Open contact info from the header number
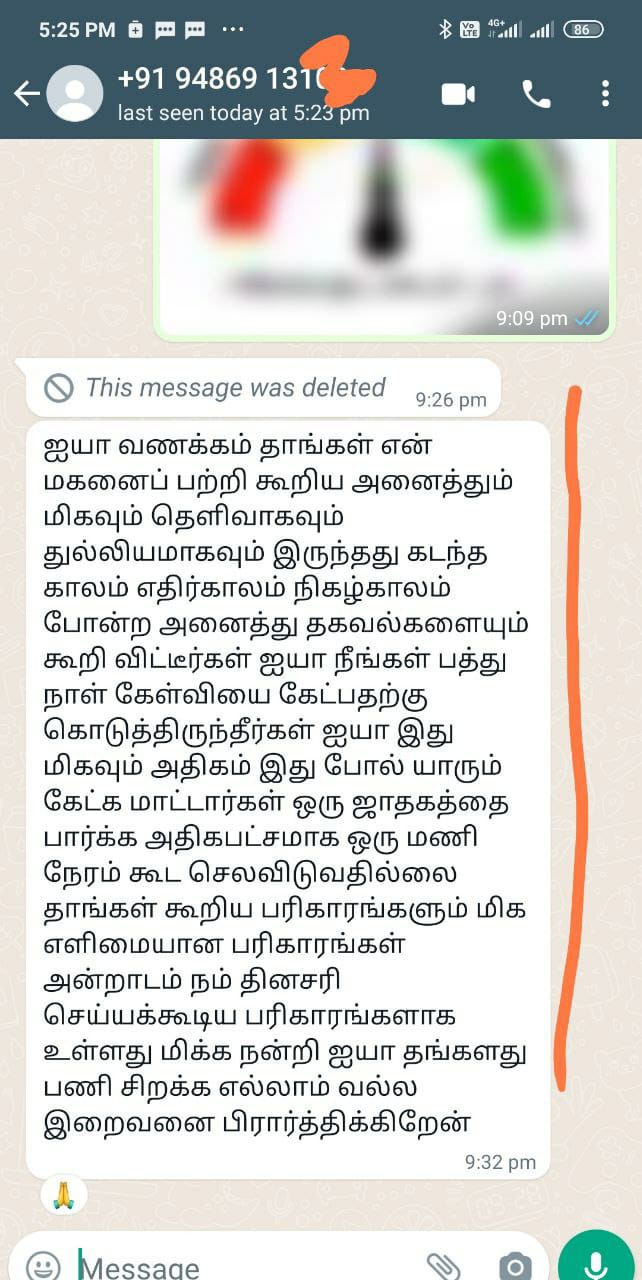The width and height of the screenshot is (642, 1280). [243, 78]
